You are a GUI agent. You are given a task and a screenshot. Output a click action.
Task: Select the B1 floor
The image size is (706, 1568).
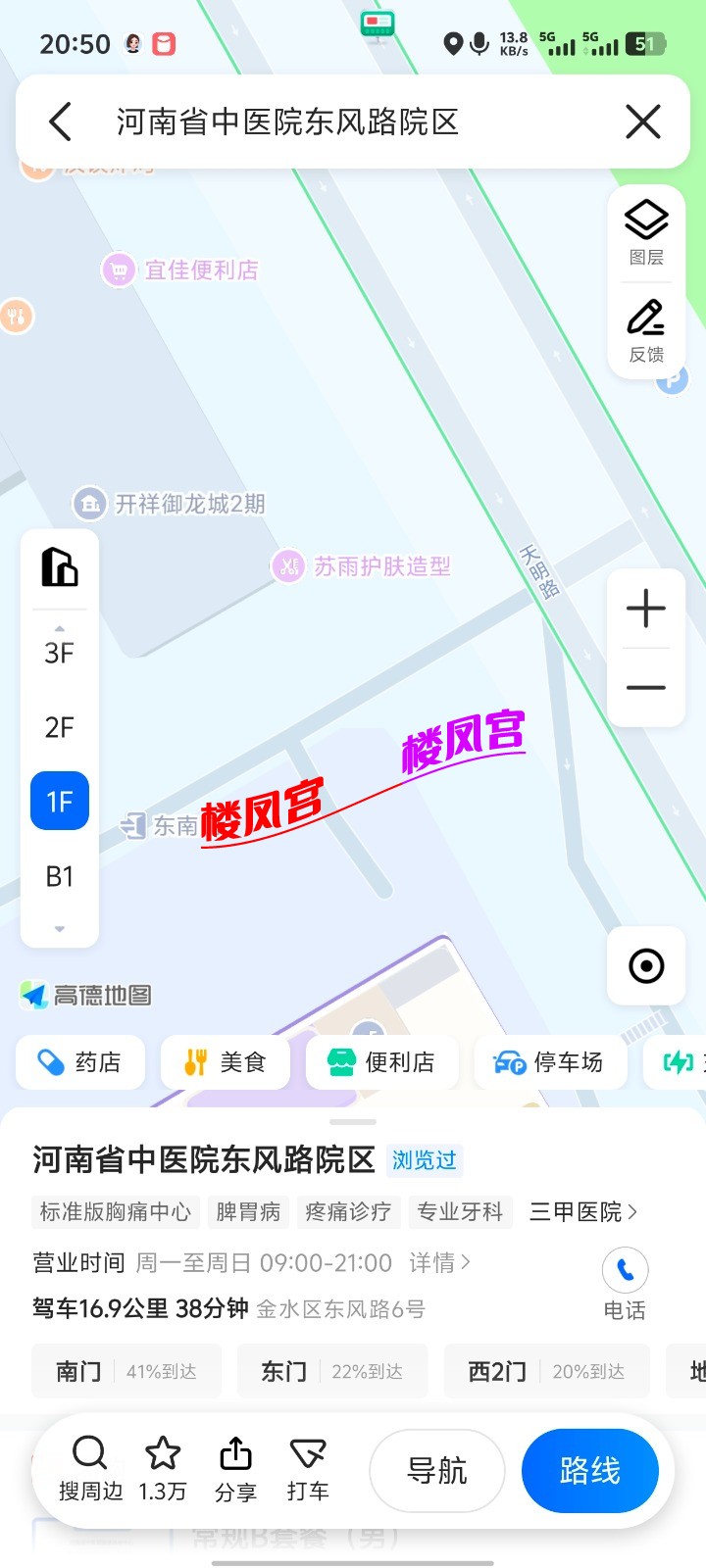(59, 876)
